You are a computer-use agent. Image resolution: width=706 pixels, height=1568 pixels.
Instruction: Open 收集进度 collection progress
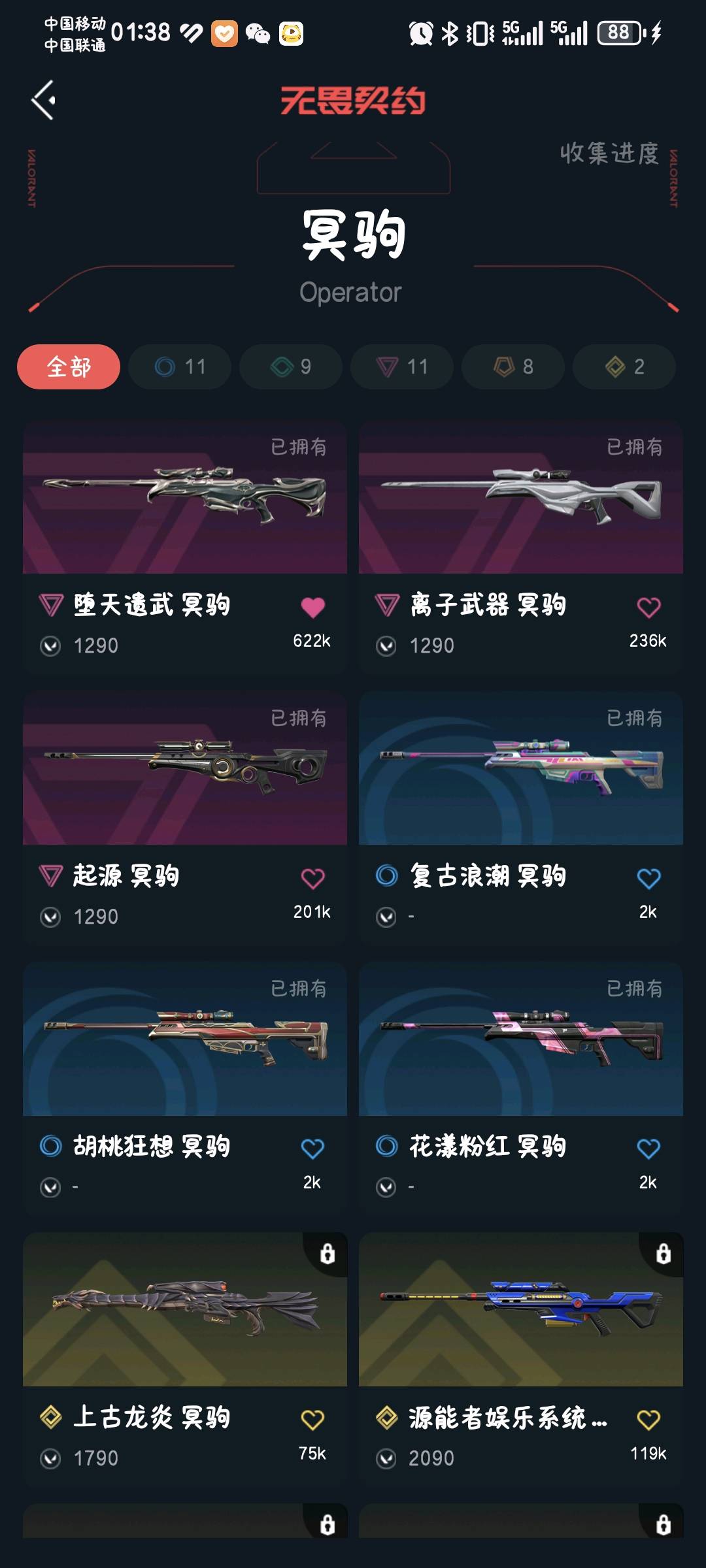[x=609, y=154]
